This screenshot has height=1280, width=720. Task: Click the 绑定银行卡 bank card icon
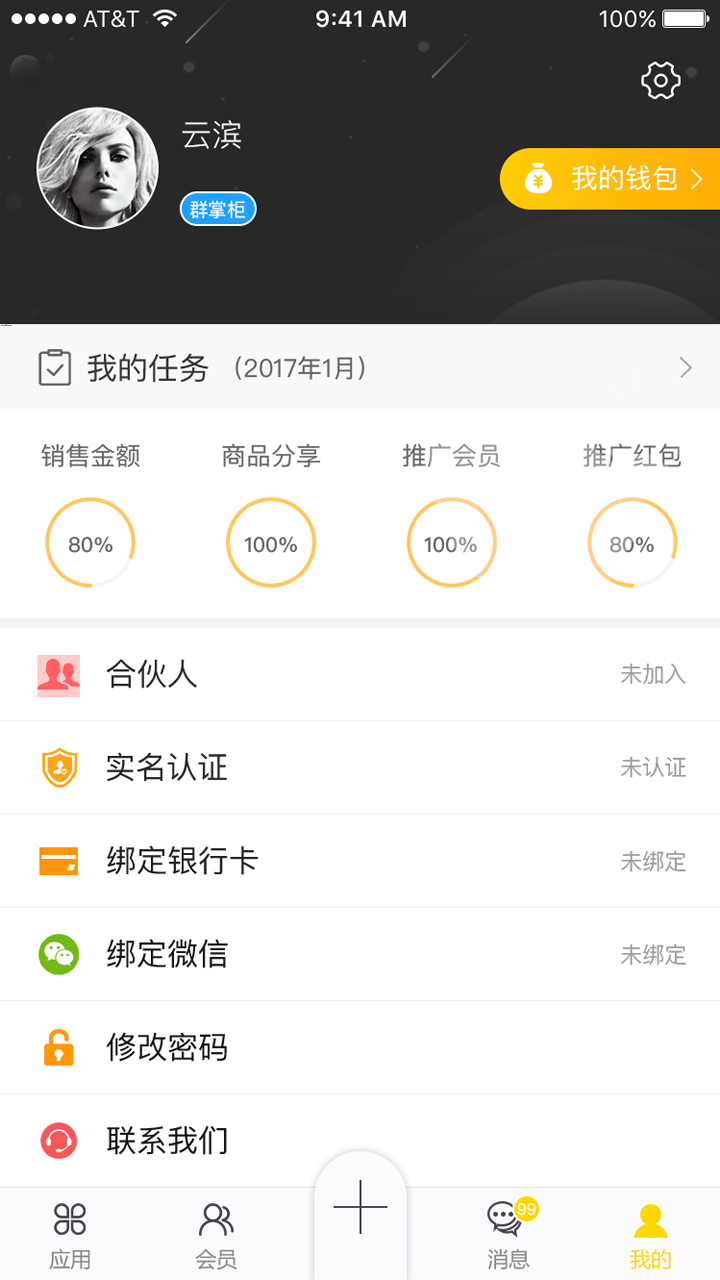[x=58, y=860]
